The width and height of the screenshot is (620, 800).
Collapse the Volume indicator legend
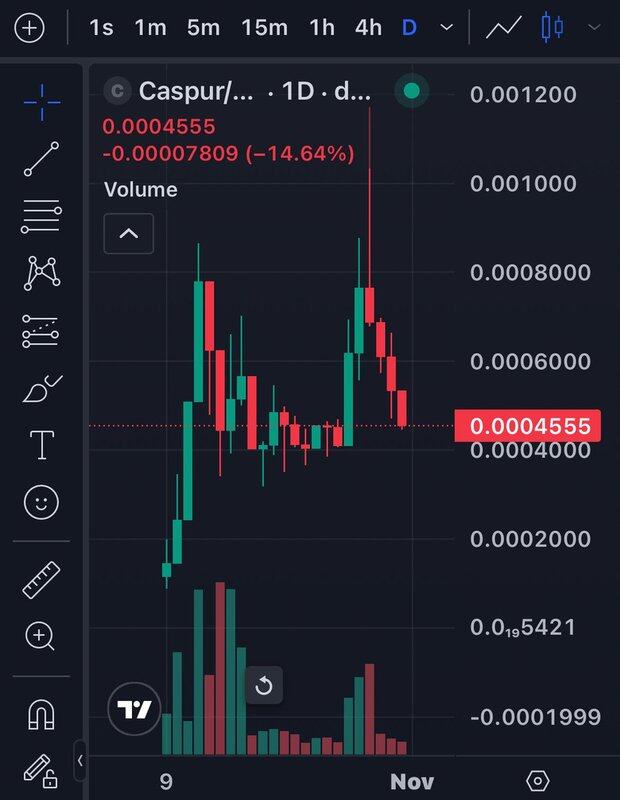point(129,234)
